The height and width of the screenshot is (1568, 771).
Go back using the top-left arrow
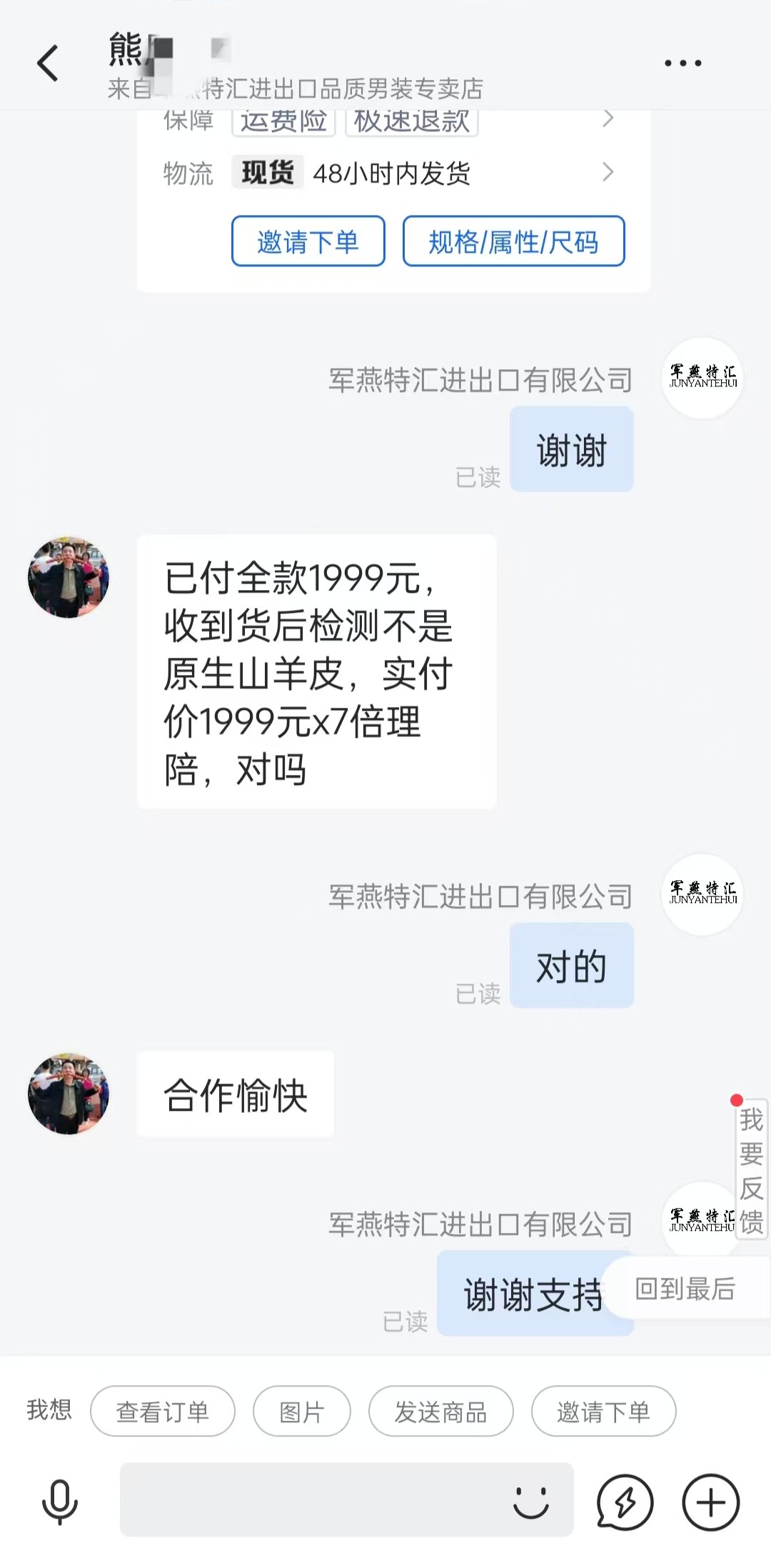[47, 63]
